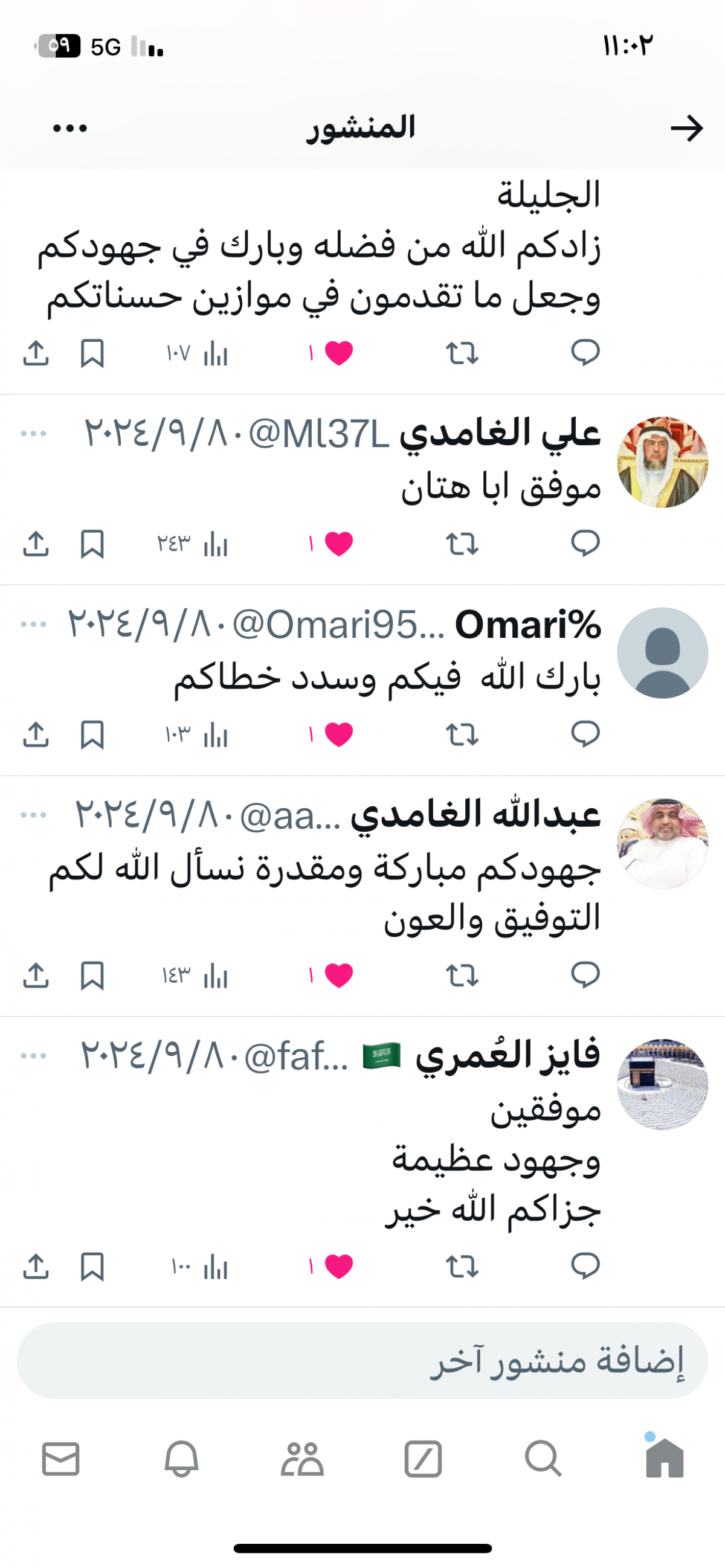Repost the reply by Omari%
This screenshot has width=725, height=1568.
(x=462, y=734)
